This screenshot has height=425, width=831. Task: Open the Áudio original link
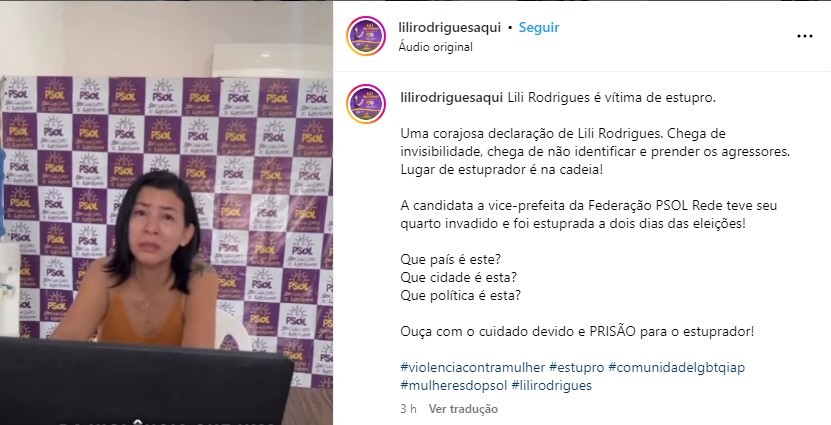click(435, 46)
